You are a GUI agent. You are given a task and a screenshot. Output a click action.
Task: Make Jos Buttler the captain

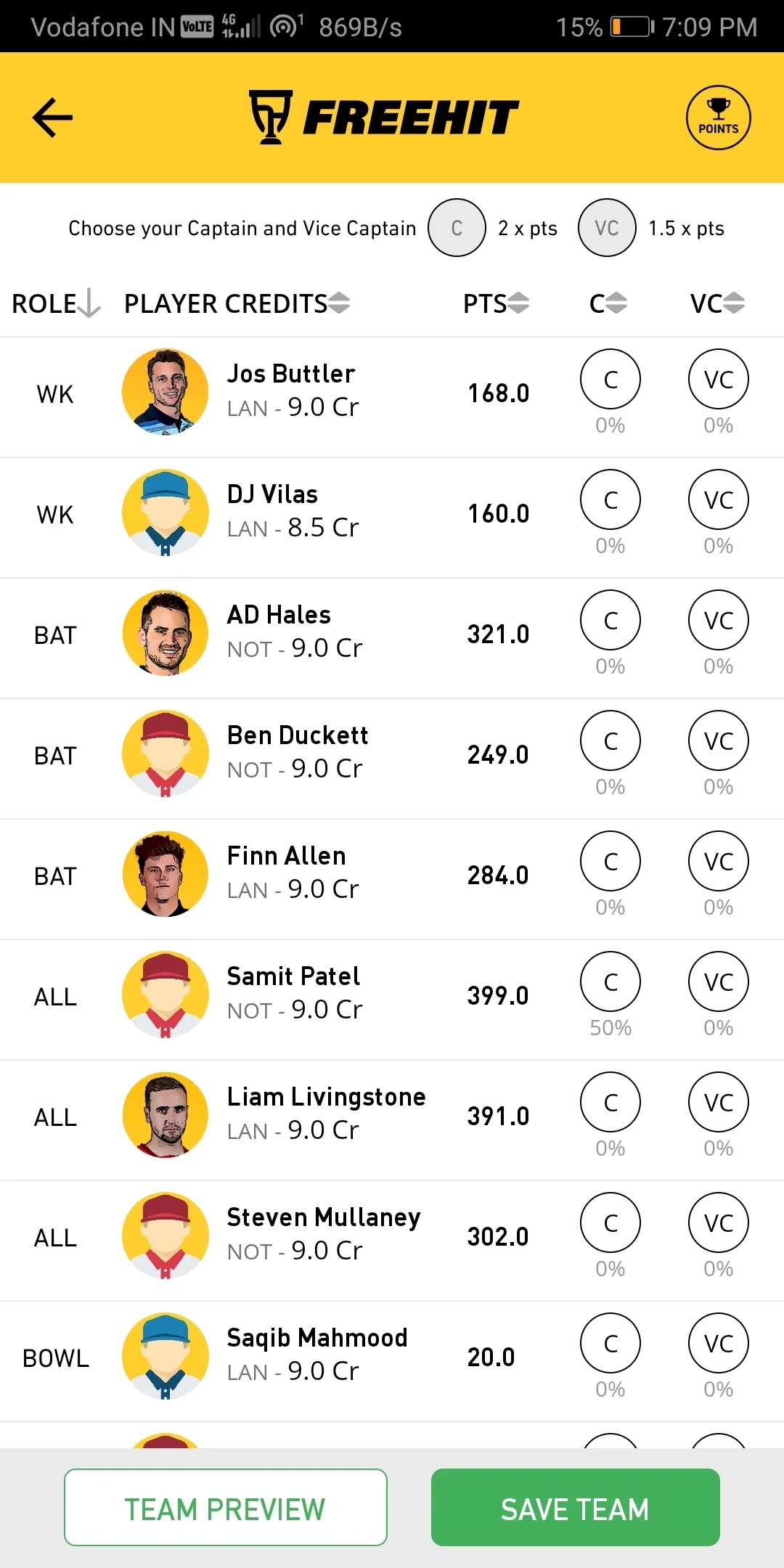click(x=610, y=379)
